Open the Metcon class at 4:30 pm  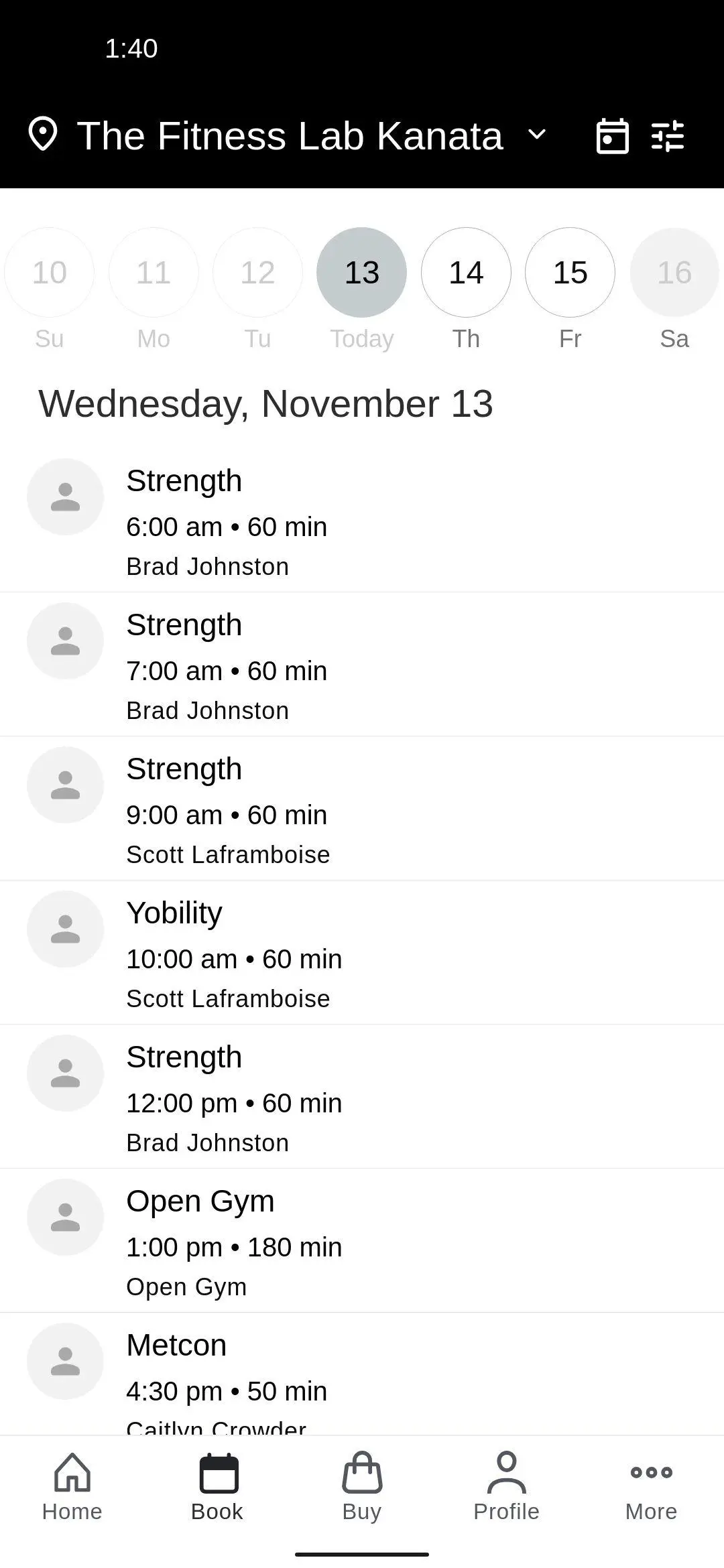362,1380
